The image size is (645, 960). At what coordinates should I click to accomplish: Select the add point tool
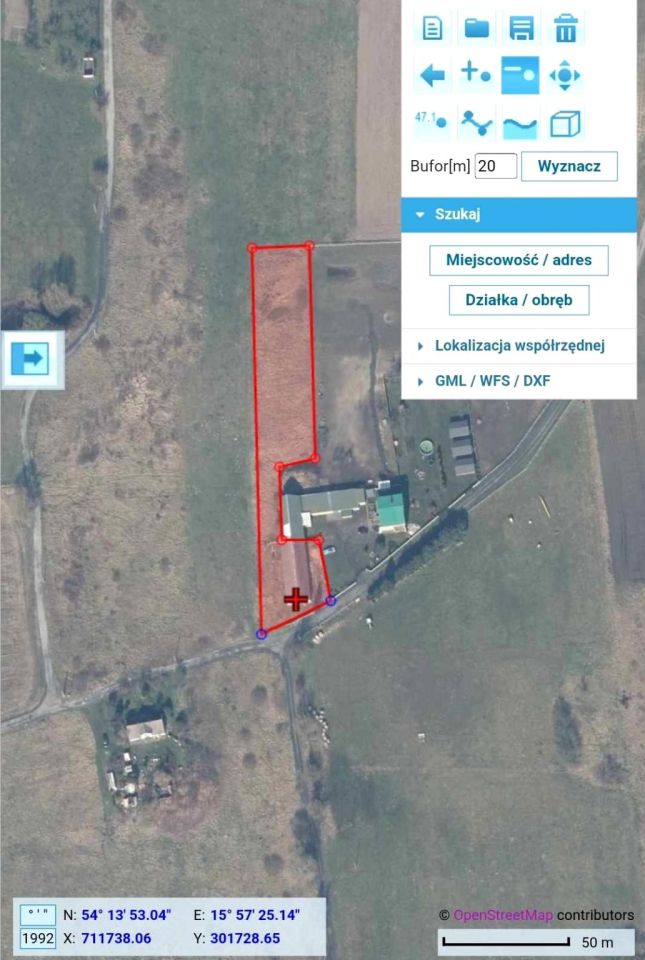[476, 75]
